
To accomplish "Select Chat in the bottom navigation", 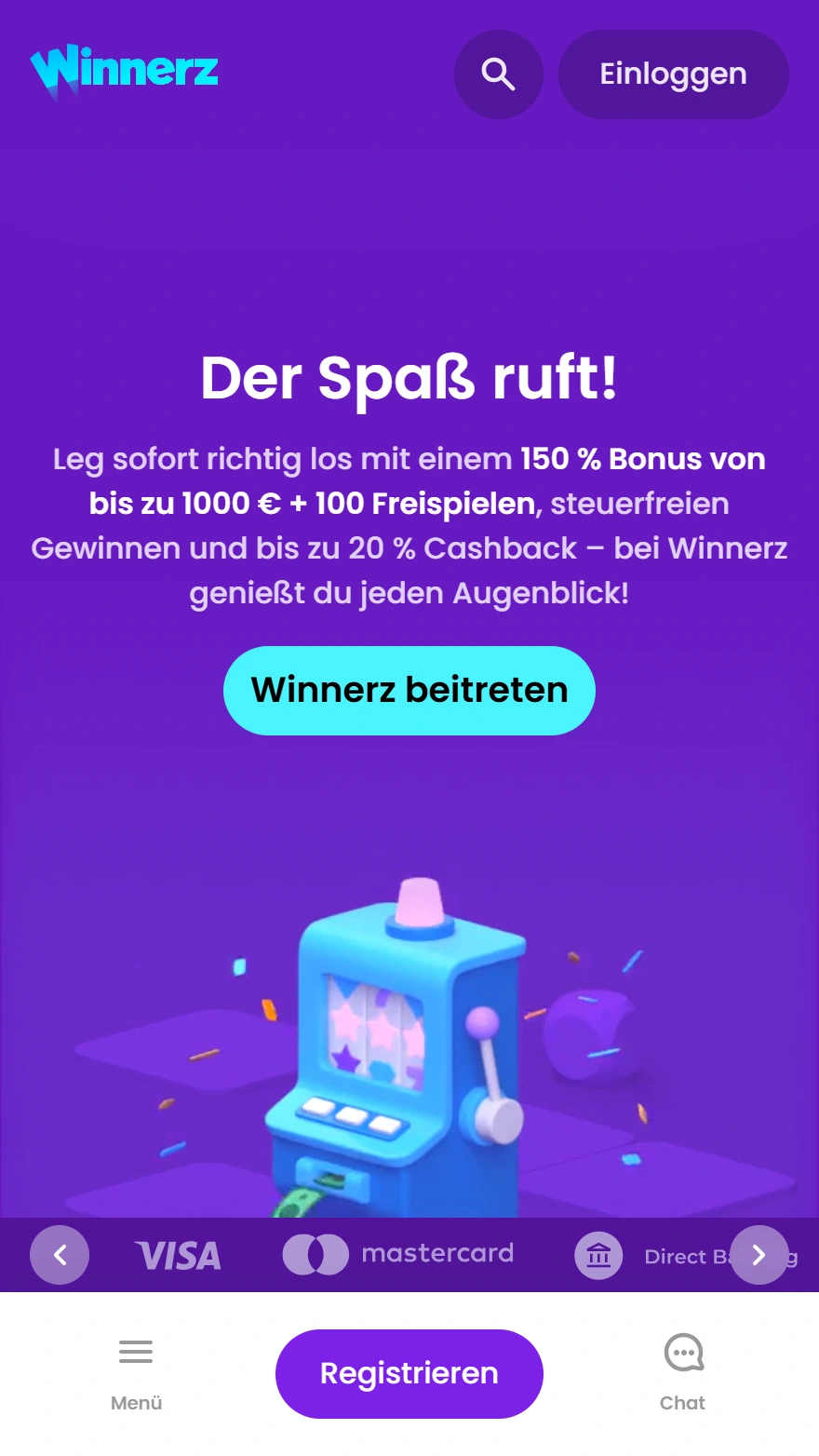I will point(683,1373).
